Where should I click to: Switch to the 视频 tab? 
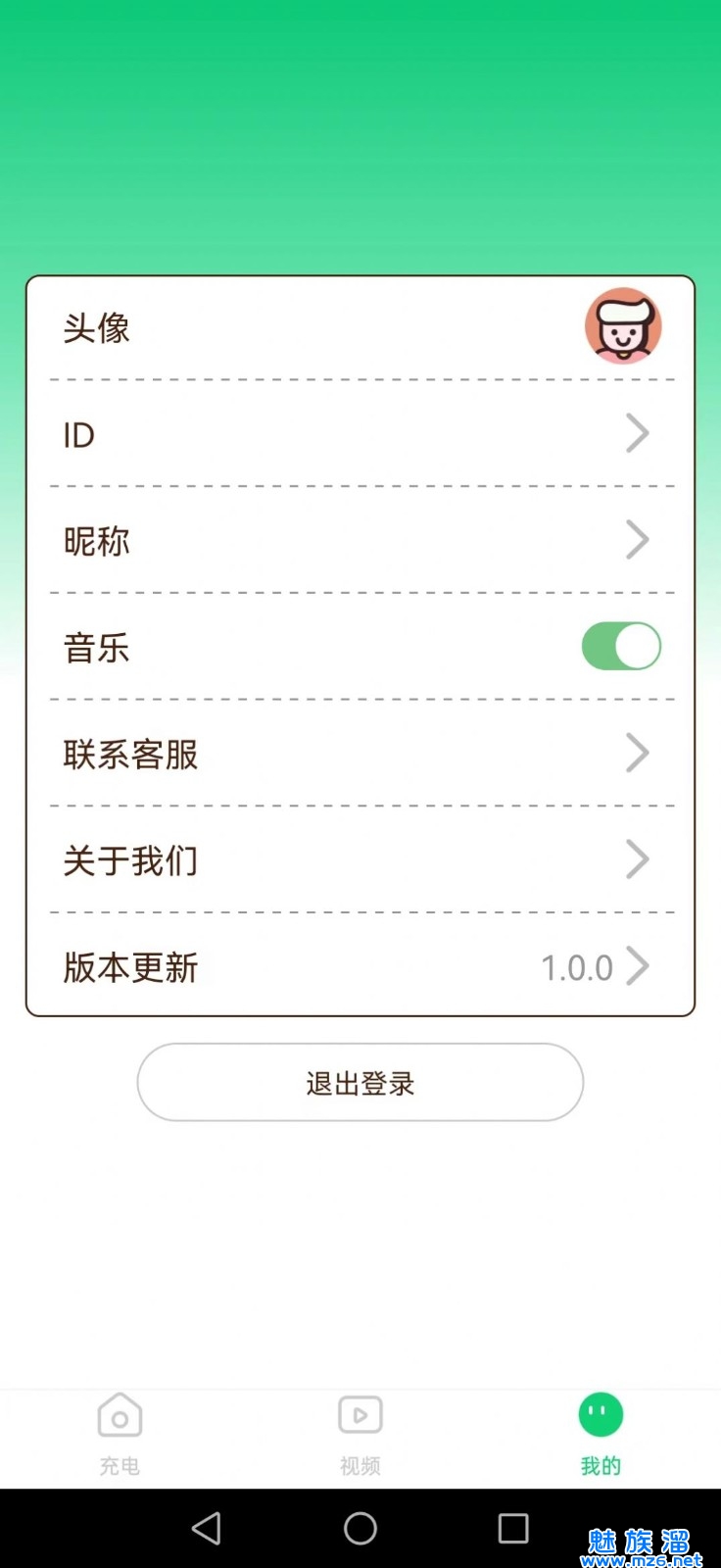coord(360,1433)
